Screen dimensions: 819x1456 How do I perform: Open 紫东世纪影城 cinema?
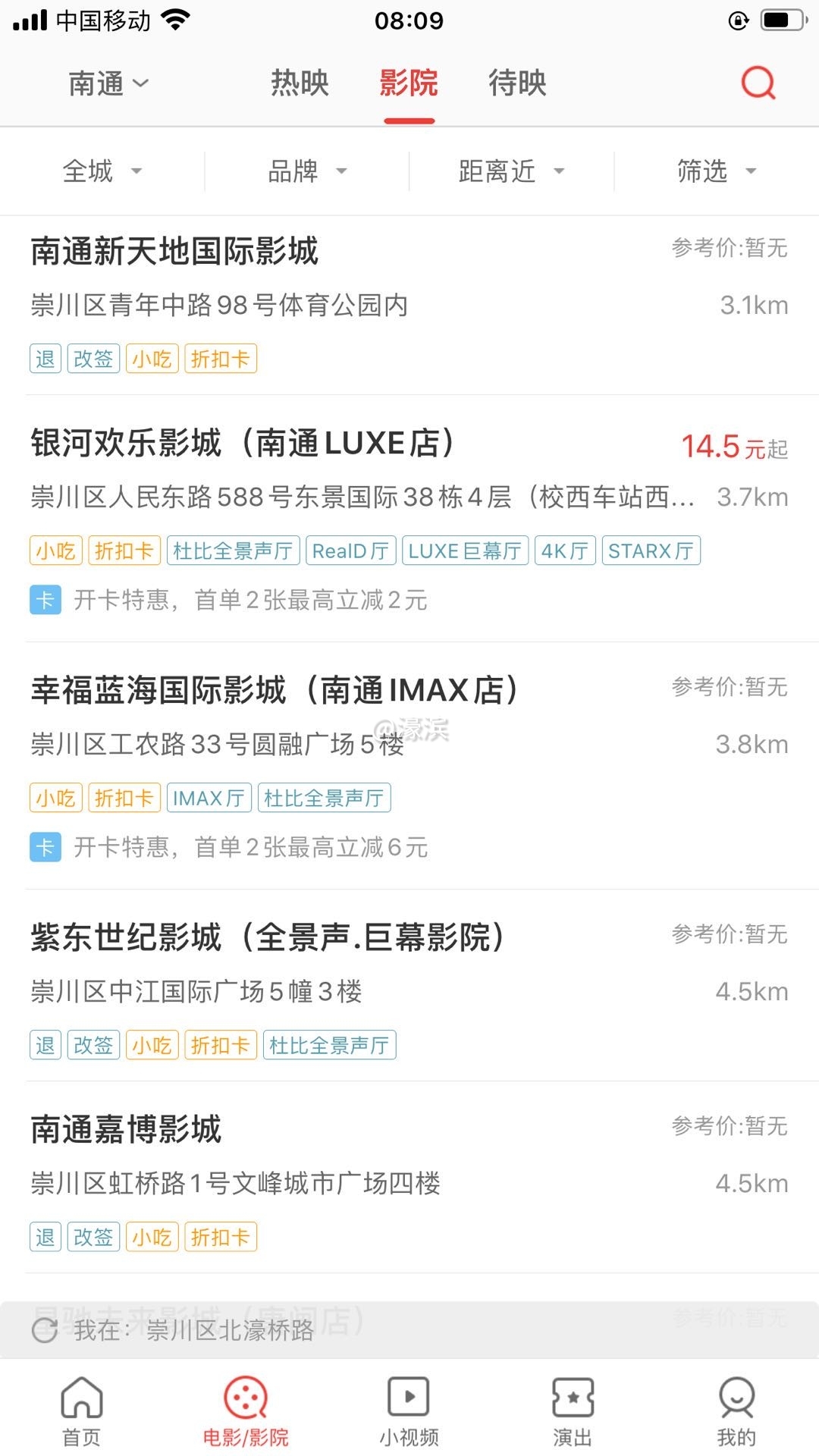pyautogui.click(x=267, y=938)
